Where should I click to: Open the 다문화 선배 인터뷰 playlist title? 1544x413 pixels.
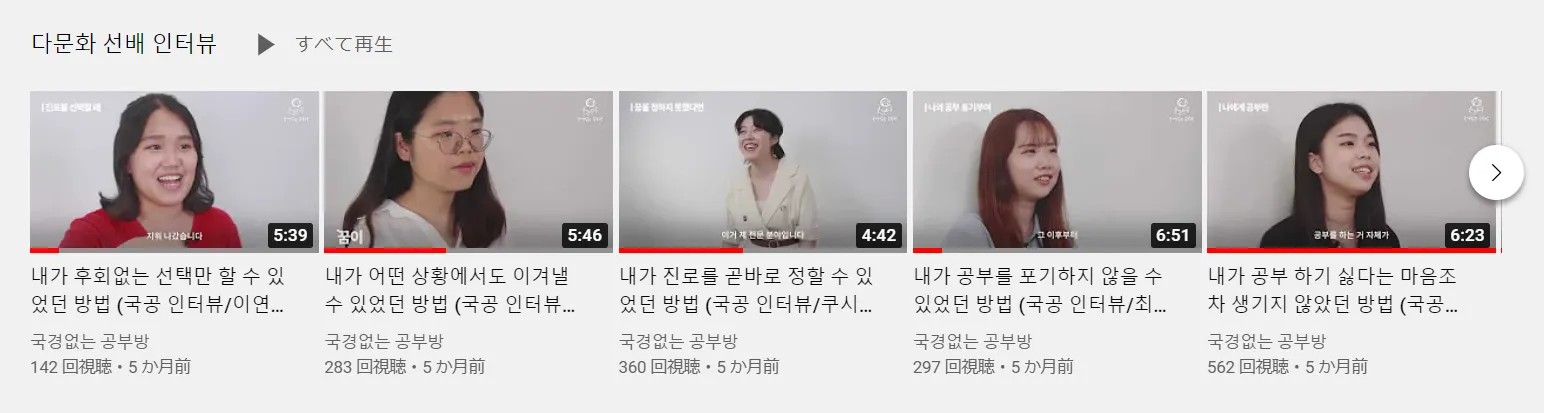pos(124,44)
